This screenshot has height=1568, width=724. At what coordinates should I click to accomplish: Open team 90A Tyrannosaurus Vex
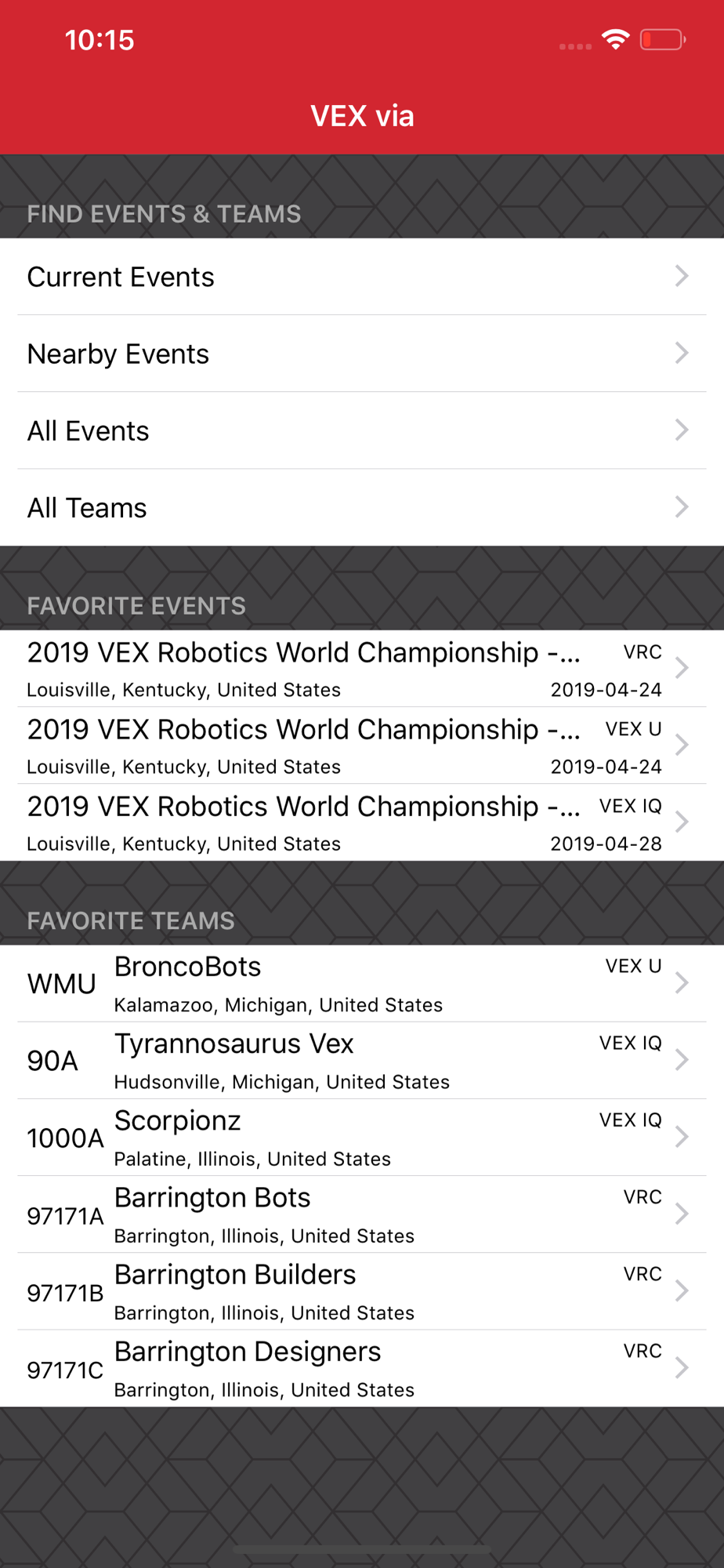362,1060
